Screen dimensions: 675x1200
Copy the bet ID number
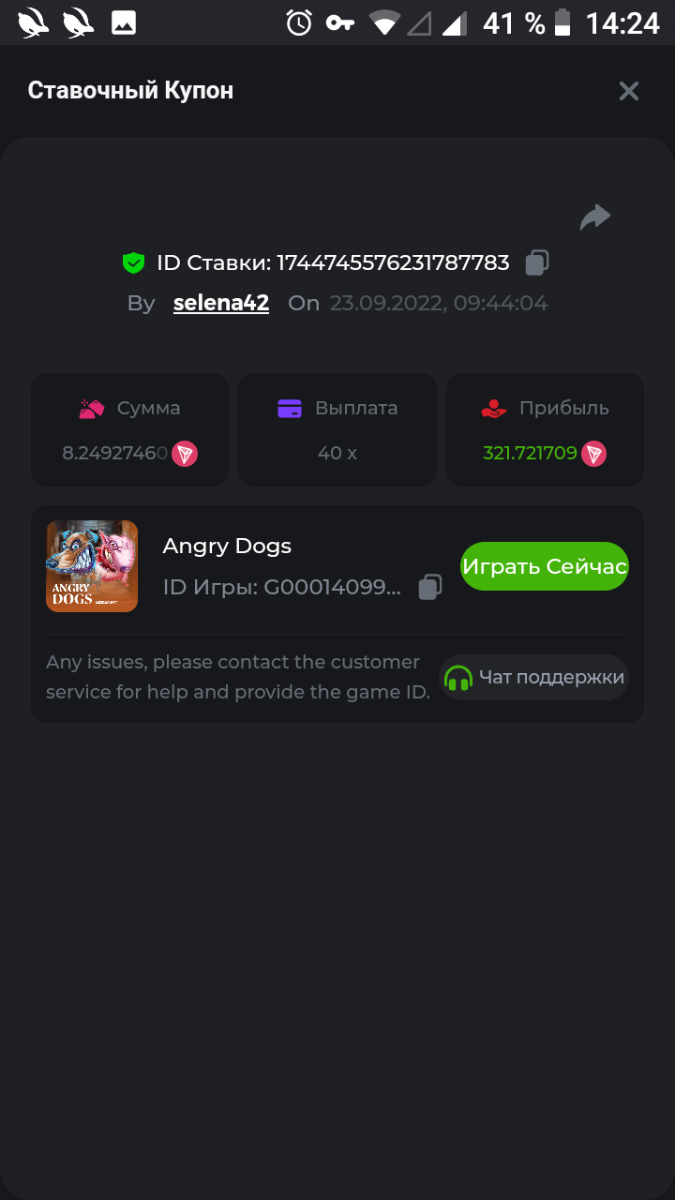click(x=537, y=263)
